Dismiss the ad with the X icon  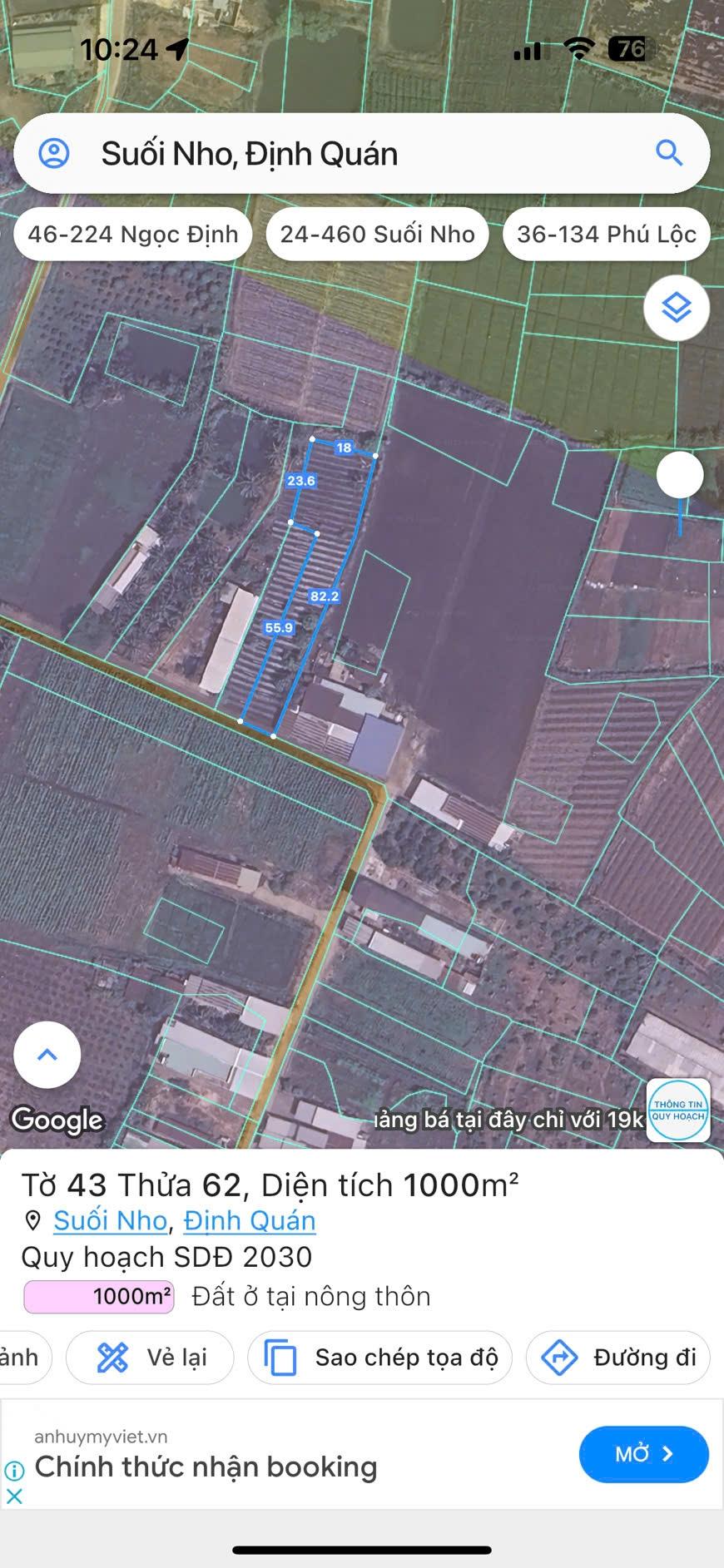(14, 1496)
